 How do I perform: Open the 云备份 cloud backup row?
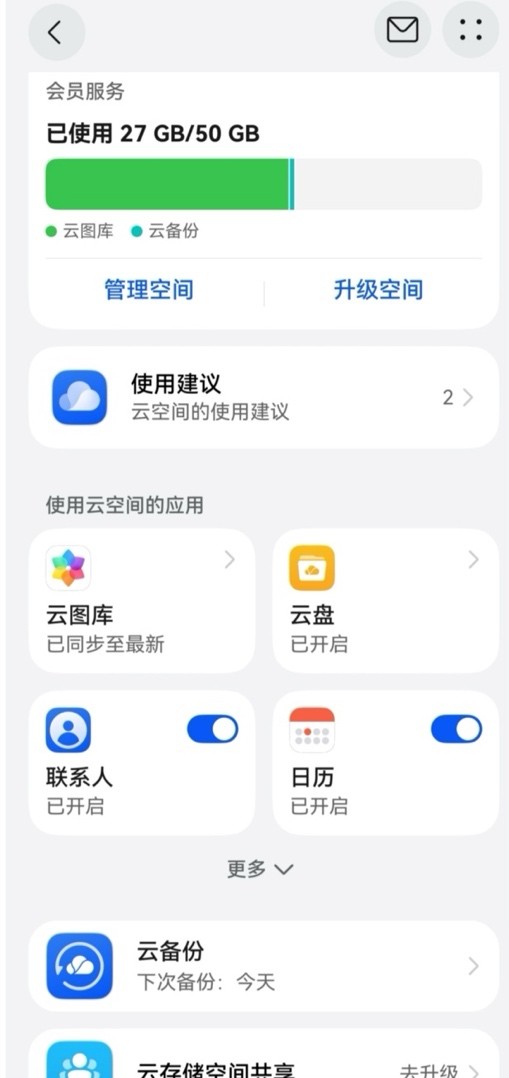click(263, 966)
